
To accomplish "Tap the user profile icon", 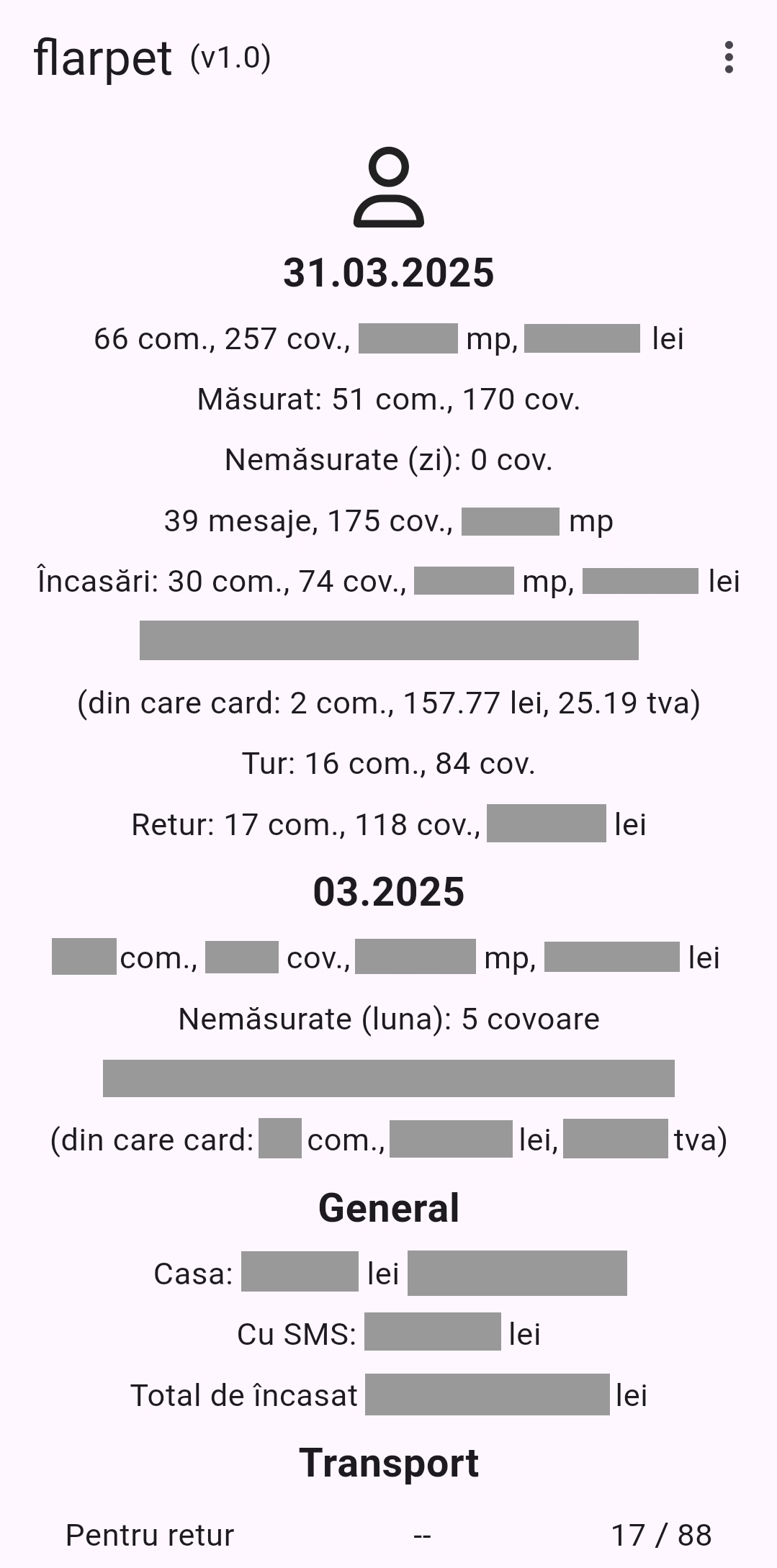I will [389, 190].
